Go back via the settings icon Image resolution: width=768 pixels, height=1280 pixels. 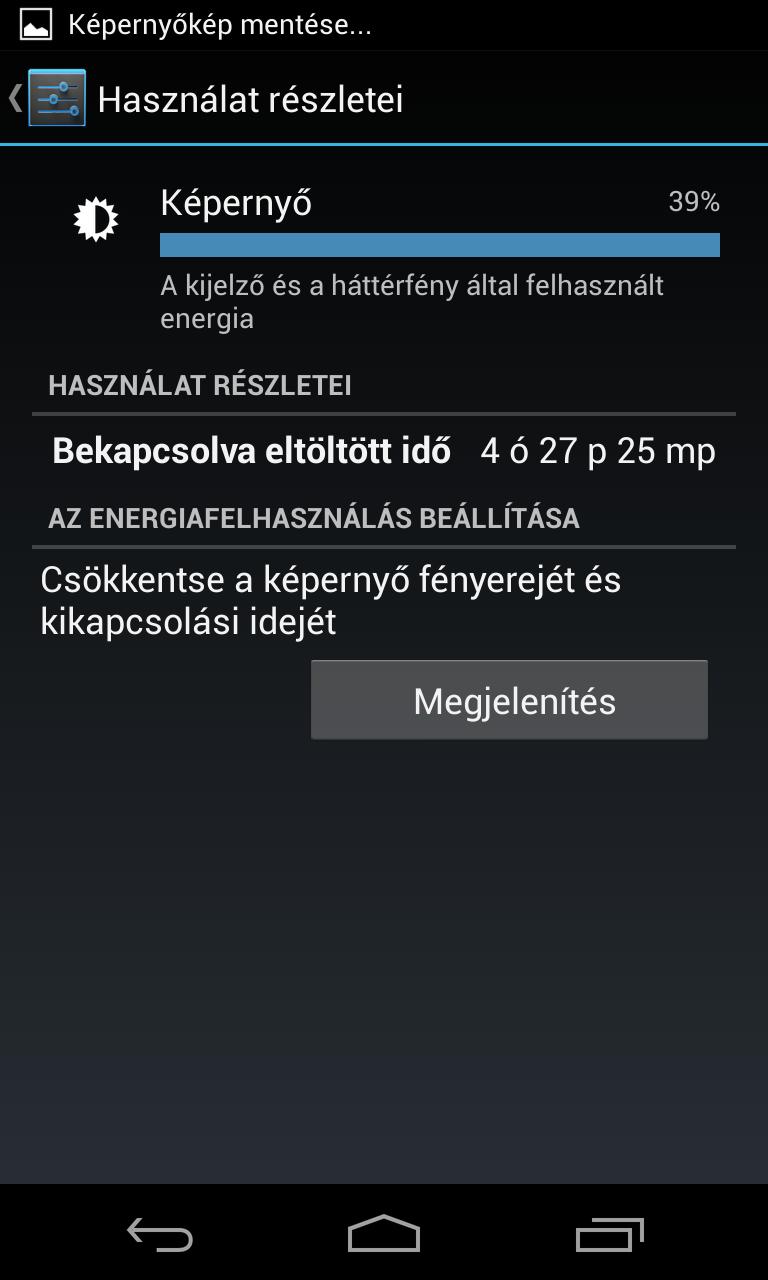pos(55,98)
